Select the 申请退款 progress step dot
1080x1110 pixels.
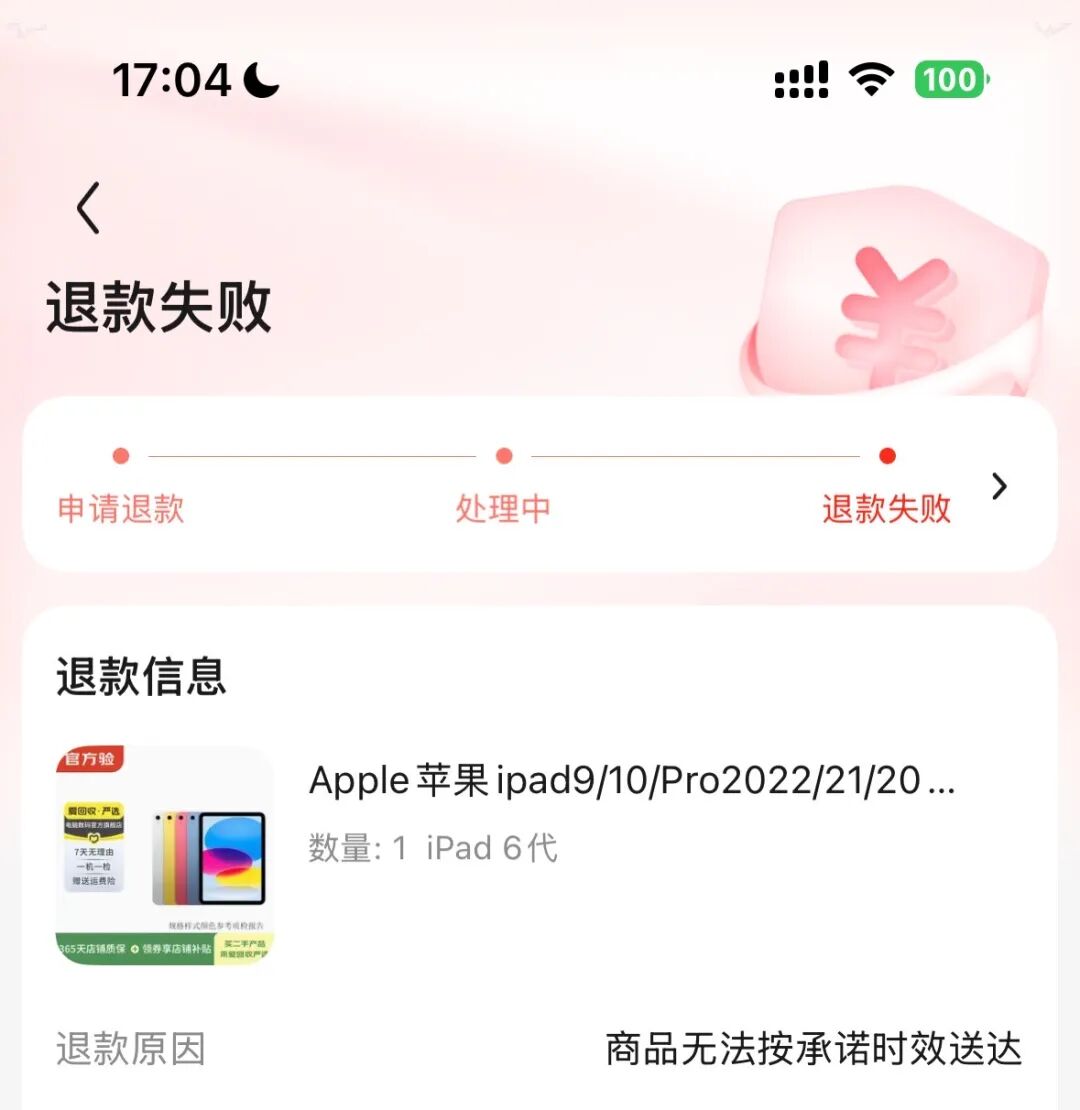coord(120,456)
